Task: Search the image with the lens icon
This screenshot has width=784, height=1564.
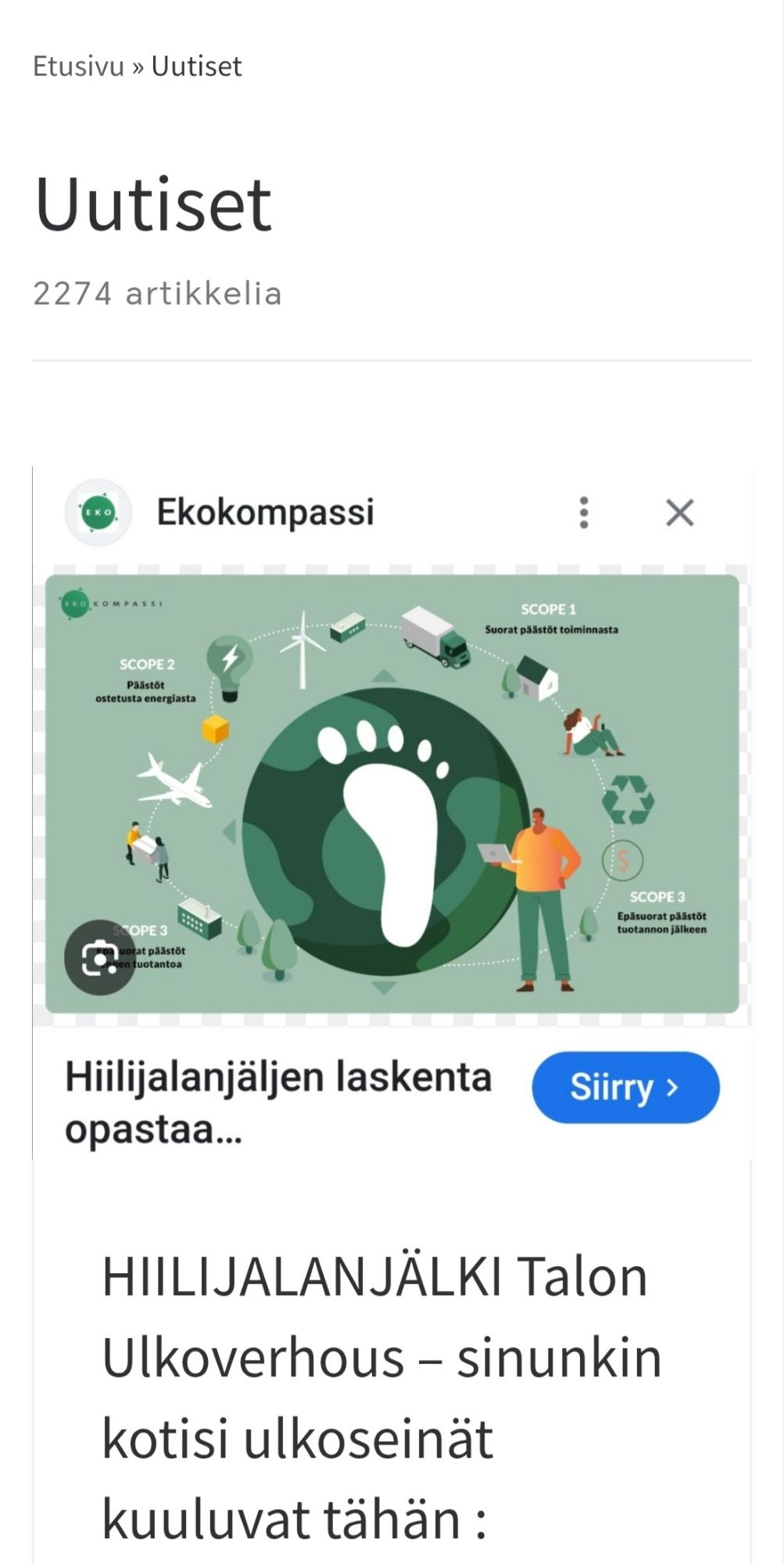Action: (99, 957)
